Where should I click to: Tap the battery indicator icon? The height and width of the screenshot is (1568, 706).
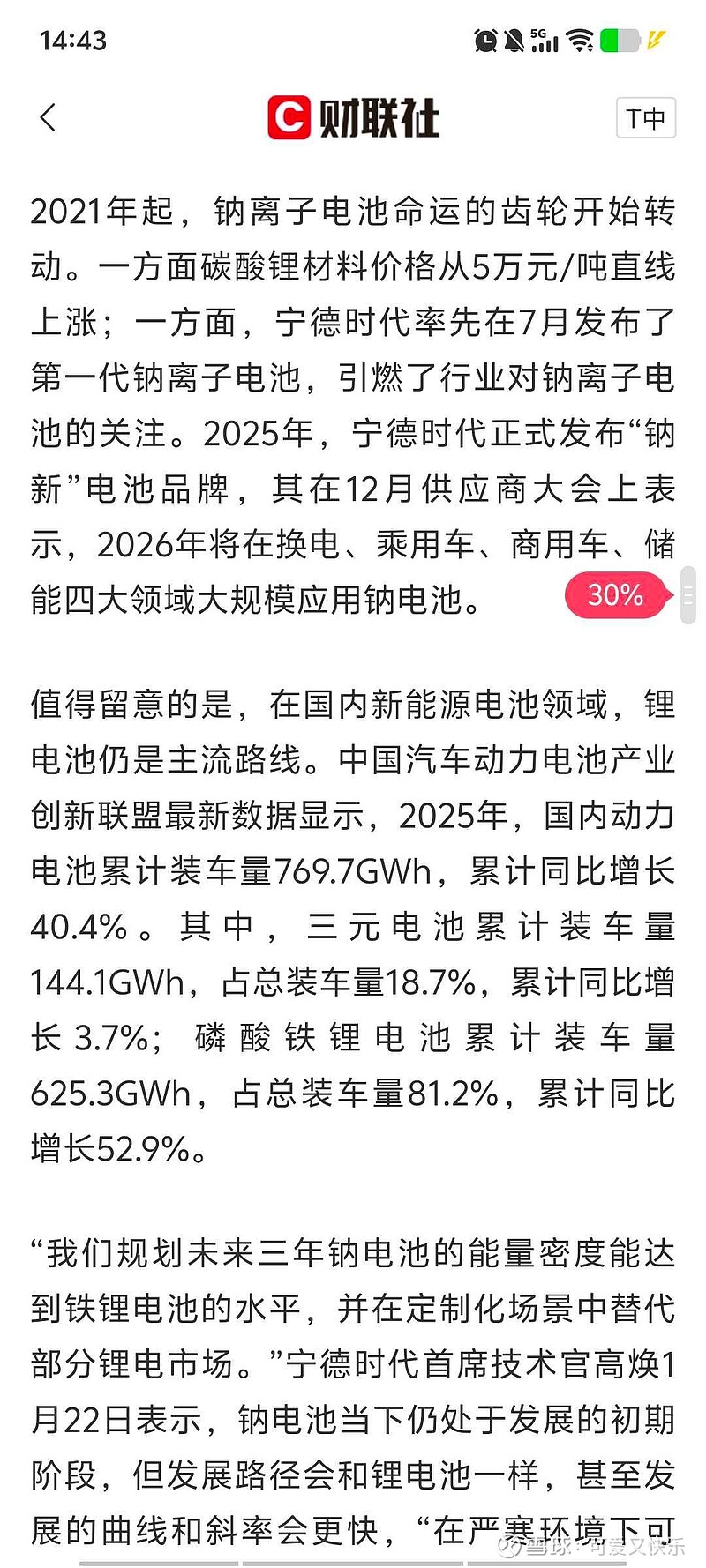[x=621, y=39]
